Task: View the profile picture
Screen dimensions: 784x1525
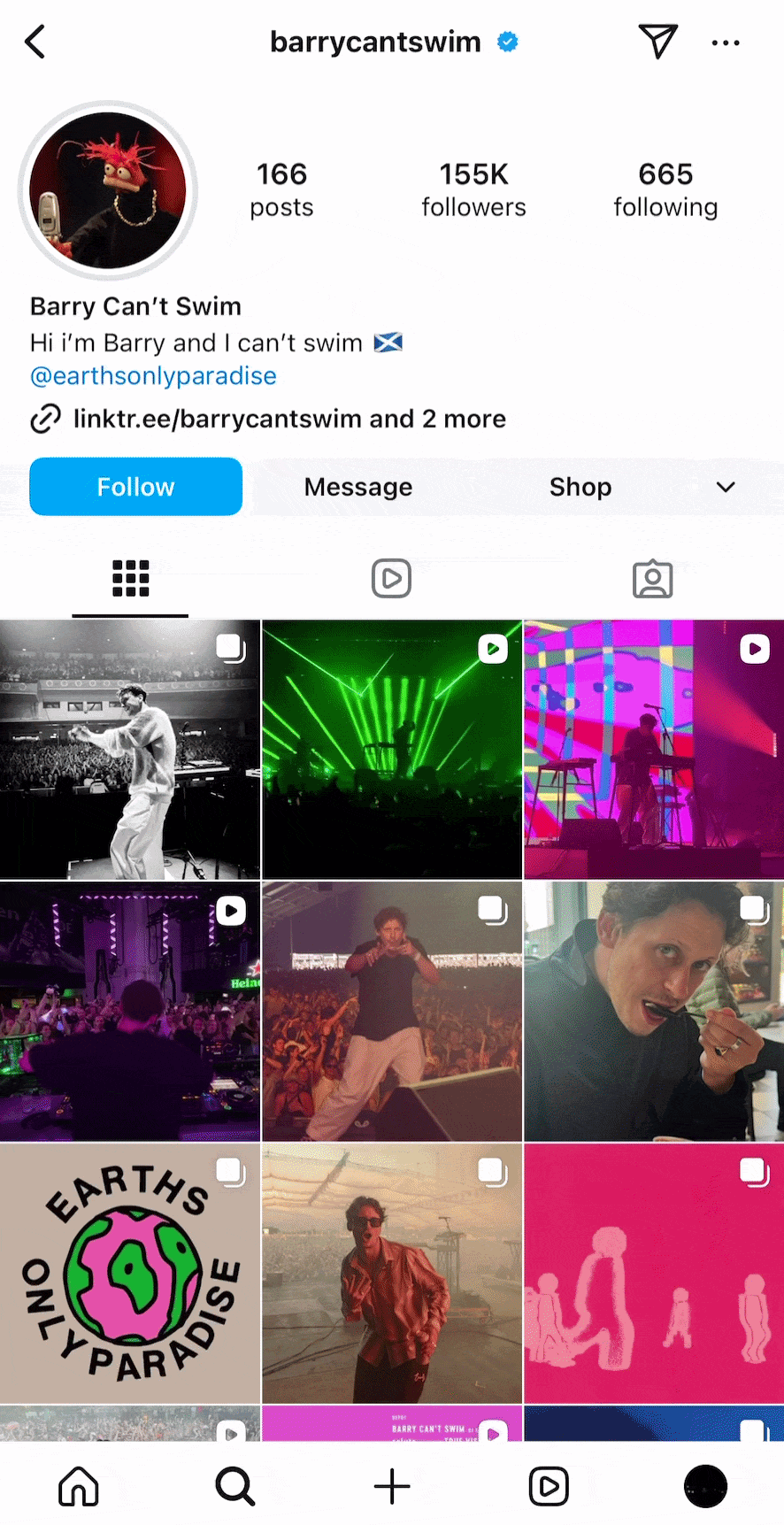Action: [x=108, y=190]
